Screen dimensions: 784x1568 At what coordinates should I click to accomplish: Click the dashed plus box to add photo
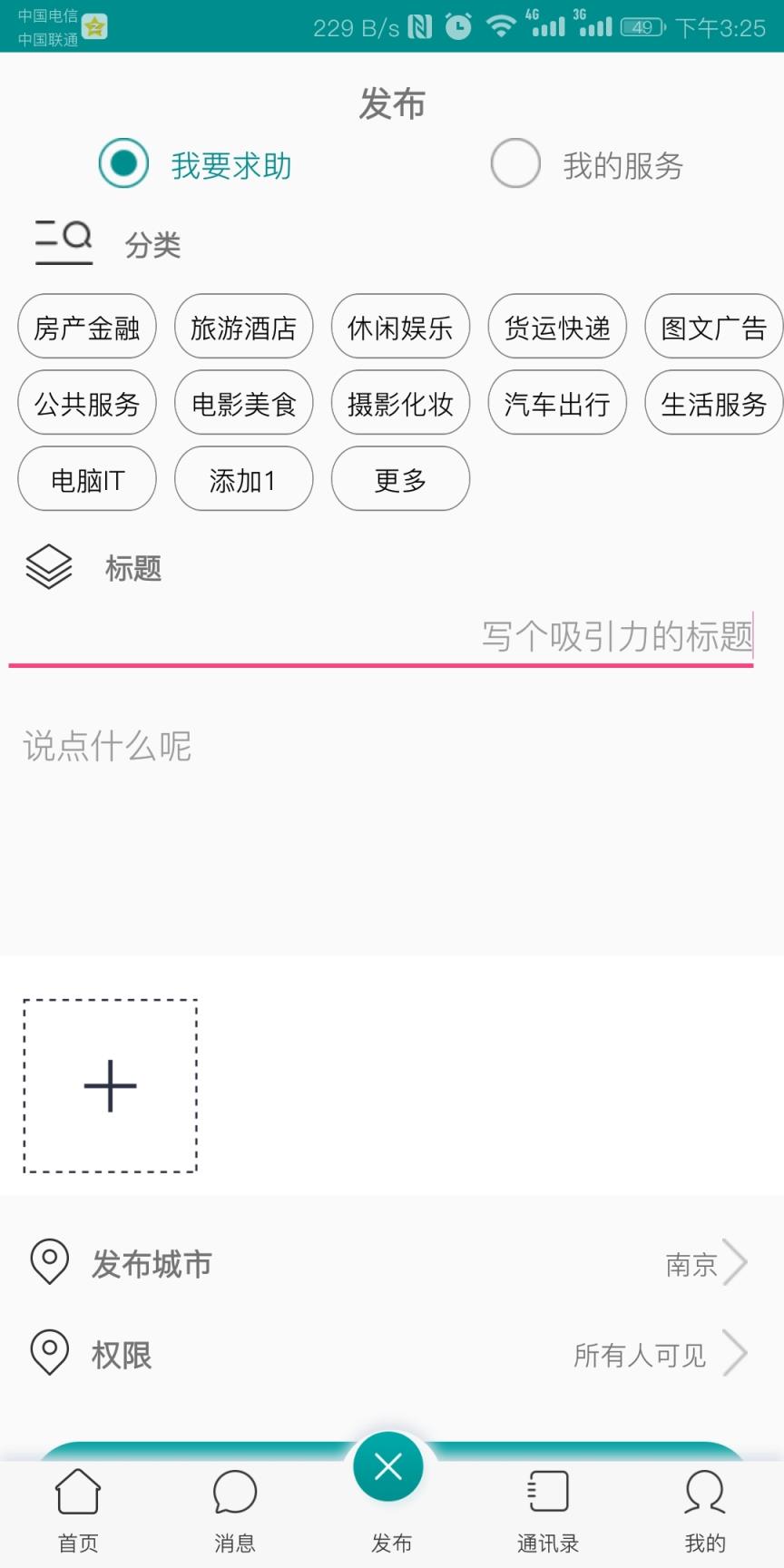coord(109,1085)
